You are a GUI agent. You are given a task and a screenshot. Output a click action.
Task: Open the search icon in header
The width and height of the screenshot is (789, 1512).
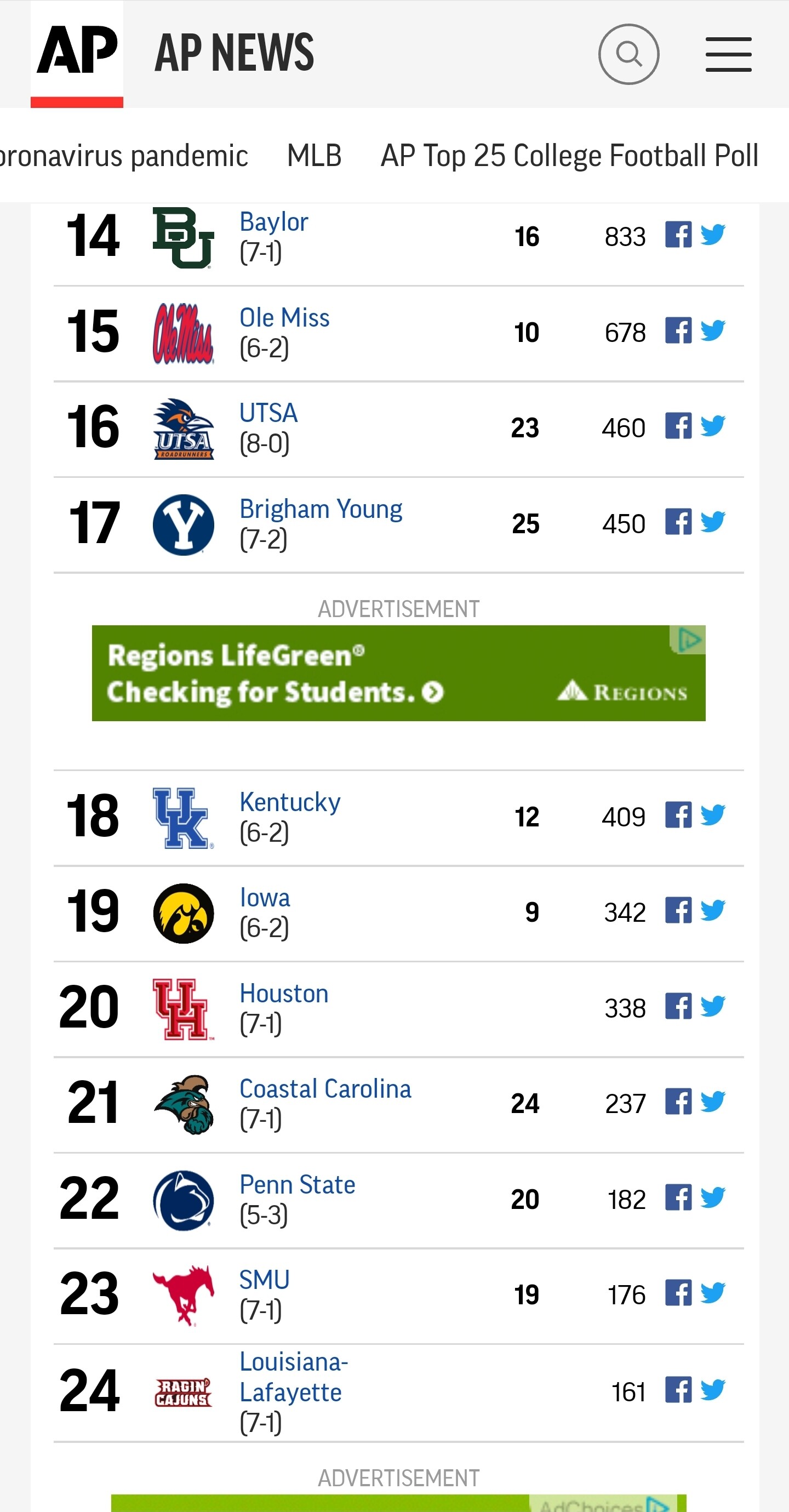coord(628,54)
